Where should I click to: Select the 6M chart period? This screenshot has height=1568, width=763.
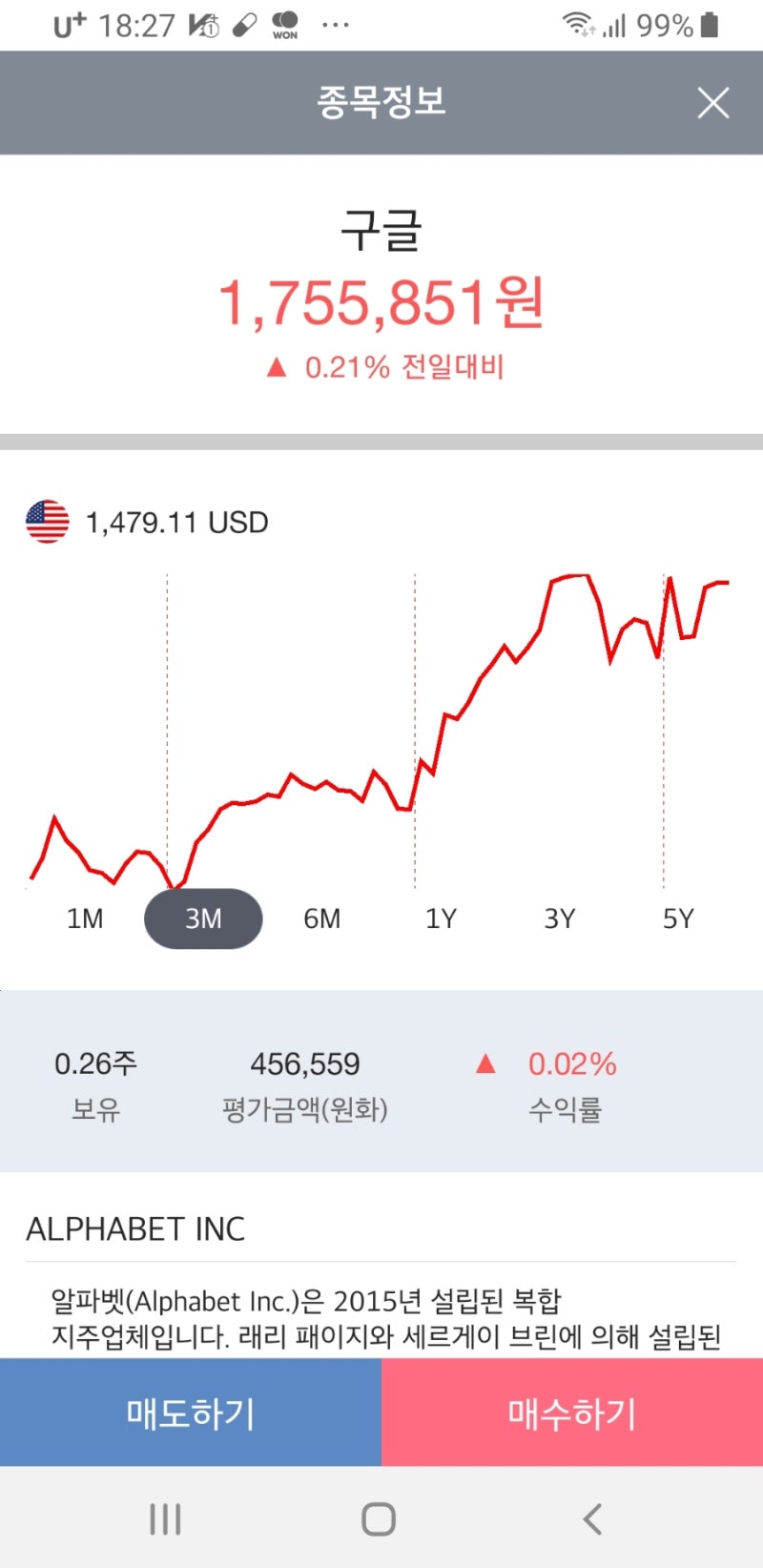click(x=322, y=918)
